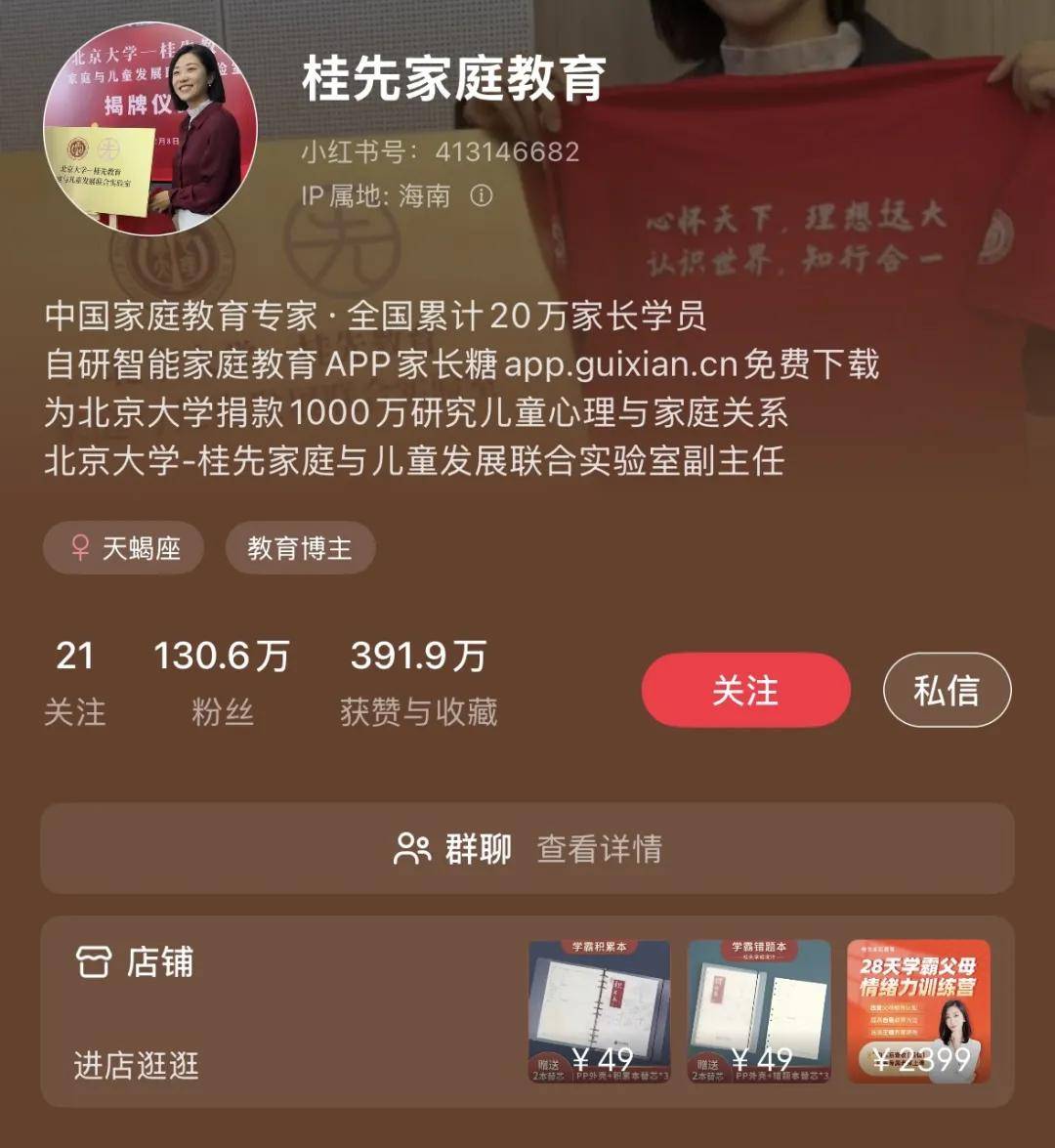Tap the IP属地 info icon
This screenshot has height=1148, width=1055.
click(482, 195)
